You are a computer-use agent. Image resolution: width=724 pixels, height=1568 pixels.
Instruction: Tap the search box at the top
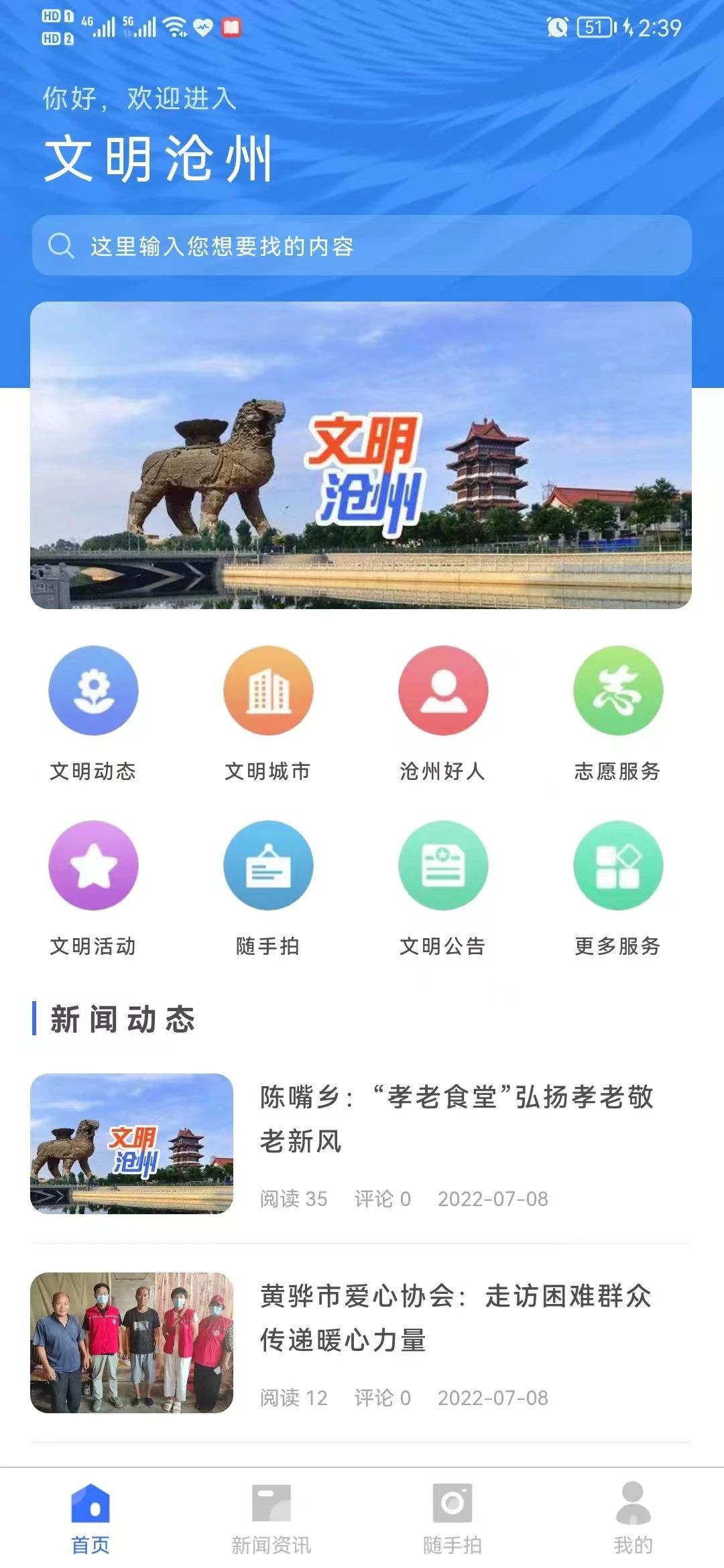(362, 246)
